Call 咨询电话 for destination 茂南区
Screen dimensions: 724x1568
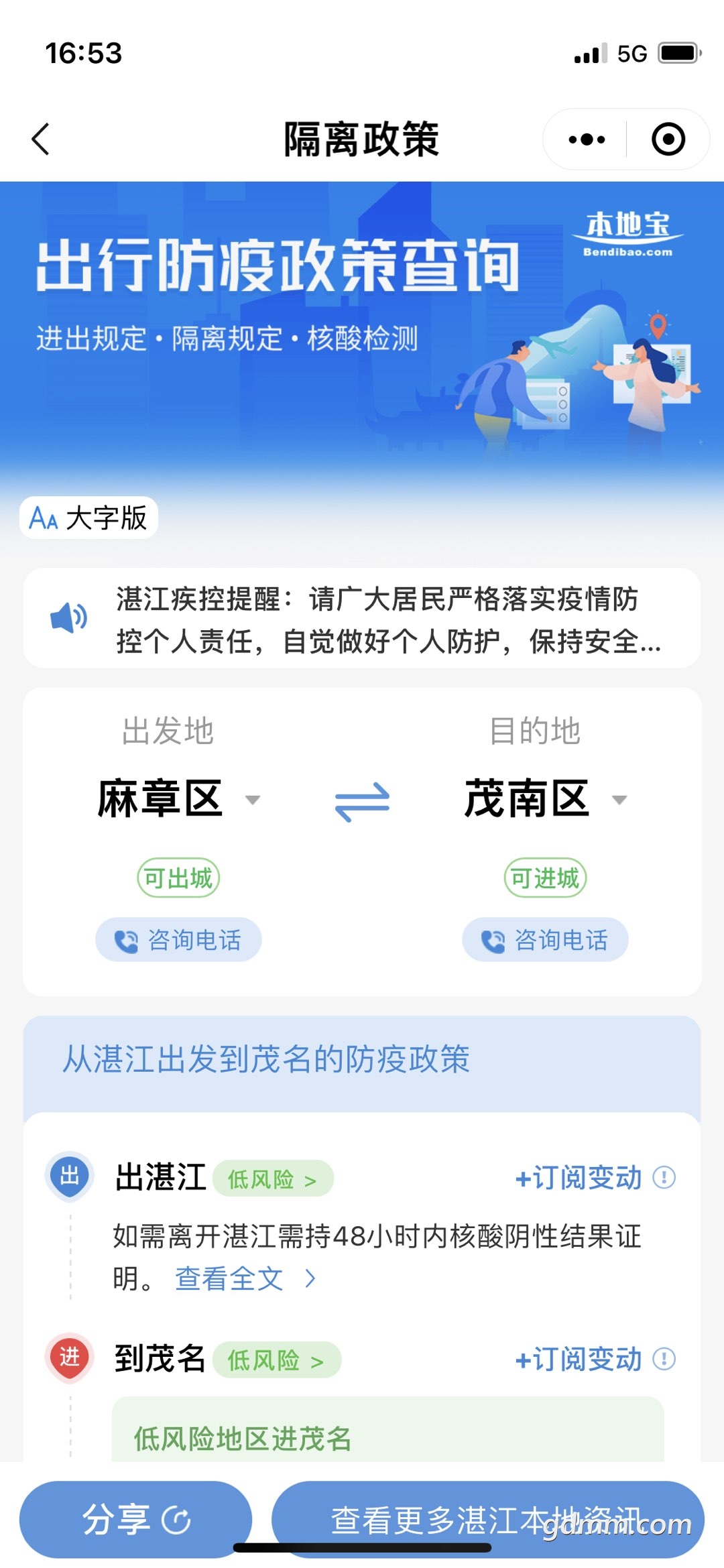click(545, 940)
